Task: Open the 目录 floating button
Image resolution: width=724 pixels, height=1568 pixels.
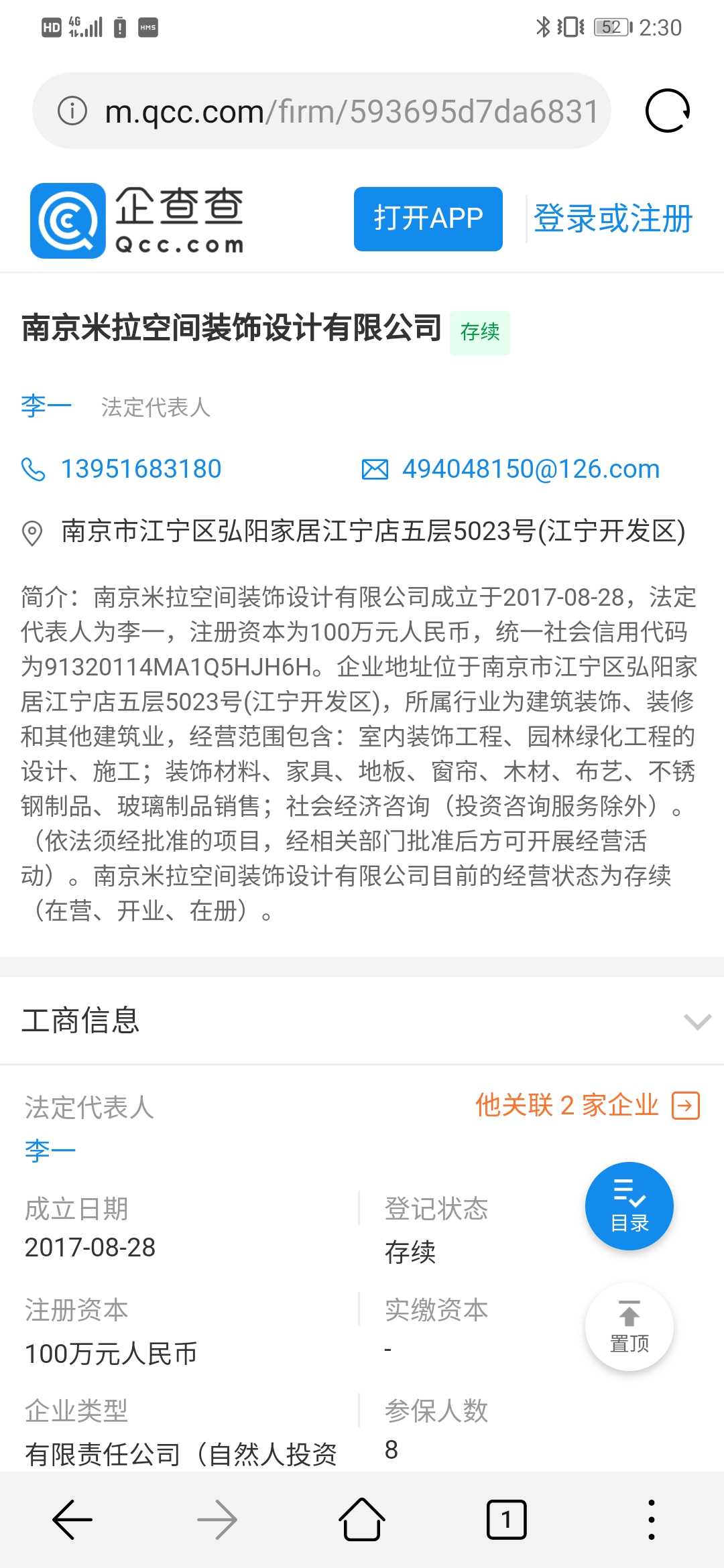Action: pos(629,1206)
